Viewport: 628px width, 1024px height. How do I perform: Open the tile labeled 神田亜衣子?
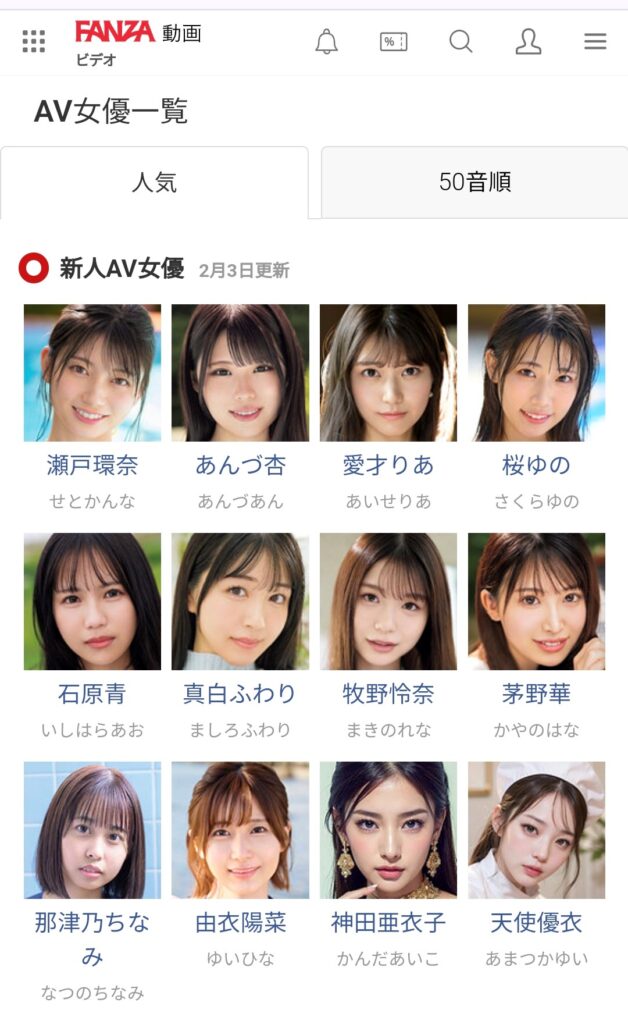click(388, 830)
